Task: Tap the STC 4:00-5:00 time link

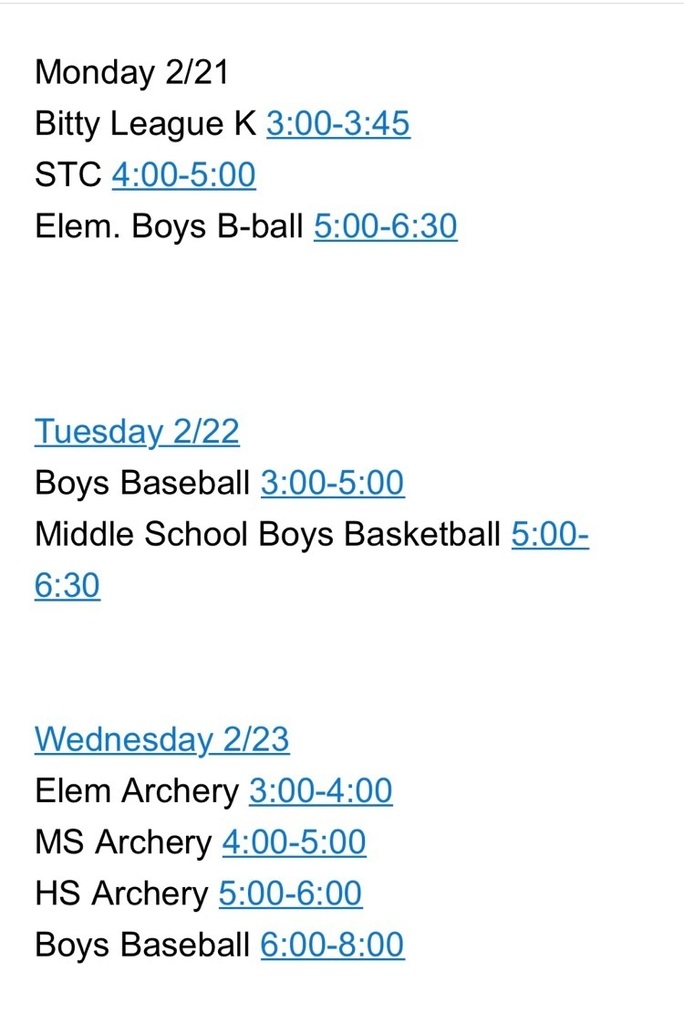Action: [x=183, y=176]
